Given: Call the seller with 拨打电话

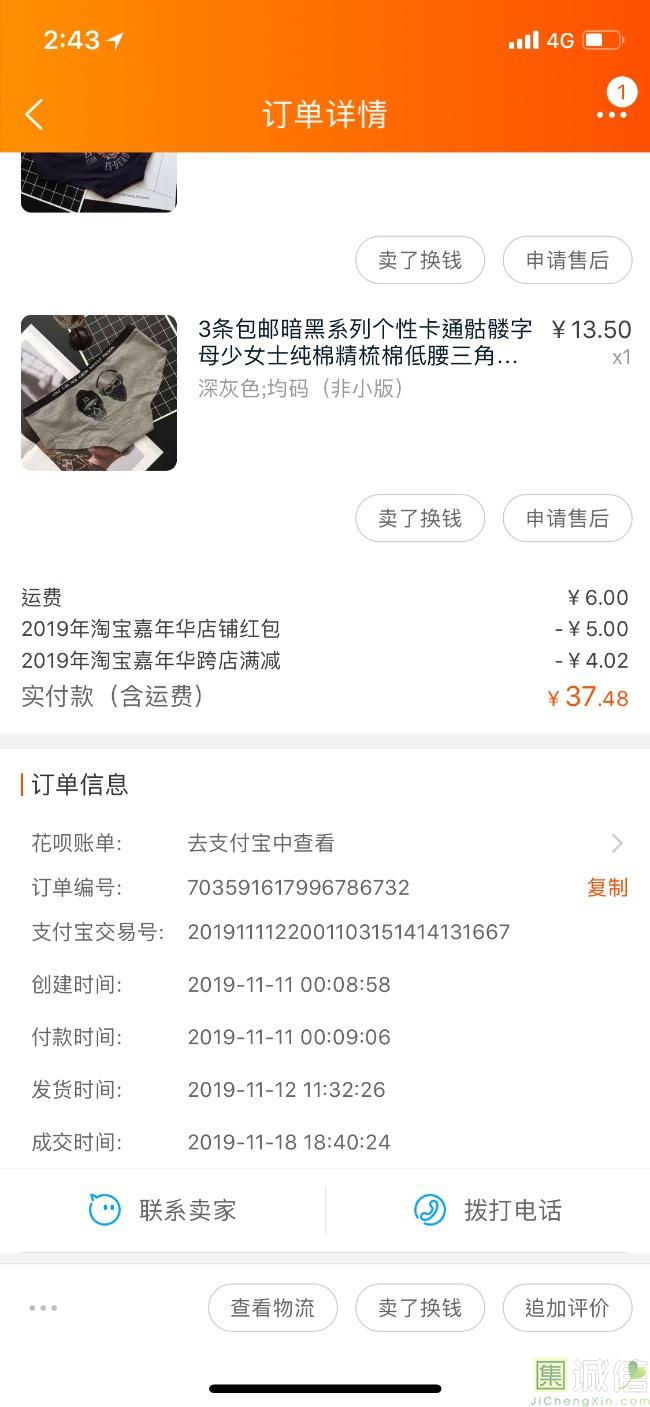Looking at the screenshot, I should tap(488, 1210).
